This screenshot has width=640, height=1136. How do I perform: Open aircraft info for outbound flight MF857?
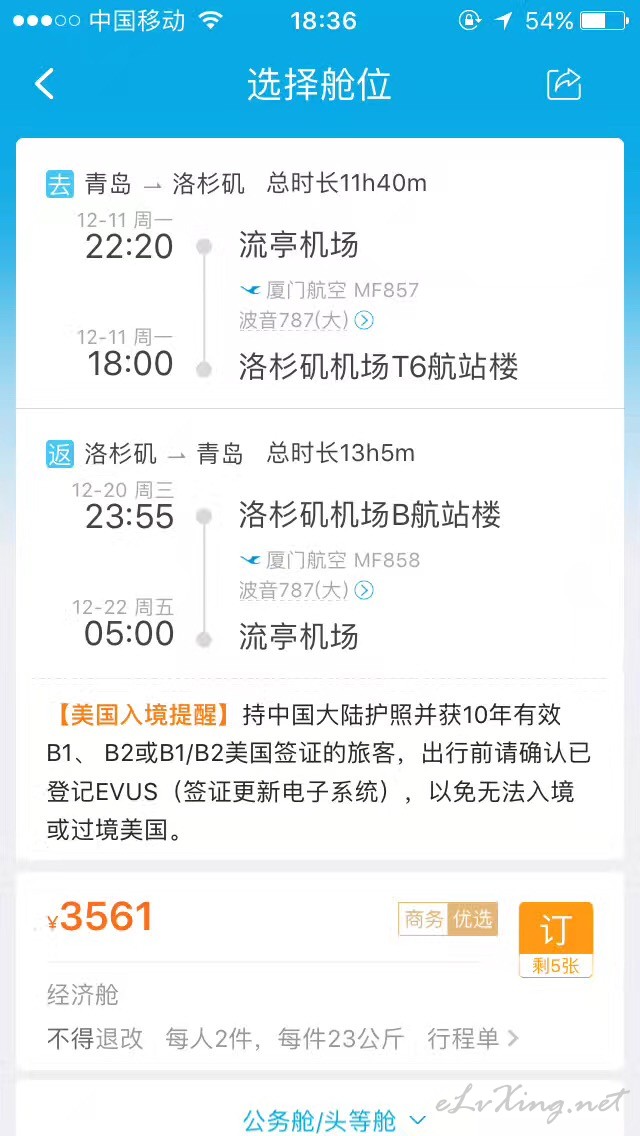coord(306,320)
